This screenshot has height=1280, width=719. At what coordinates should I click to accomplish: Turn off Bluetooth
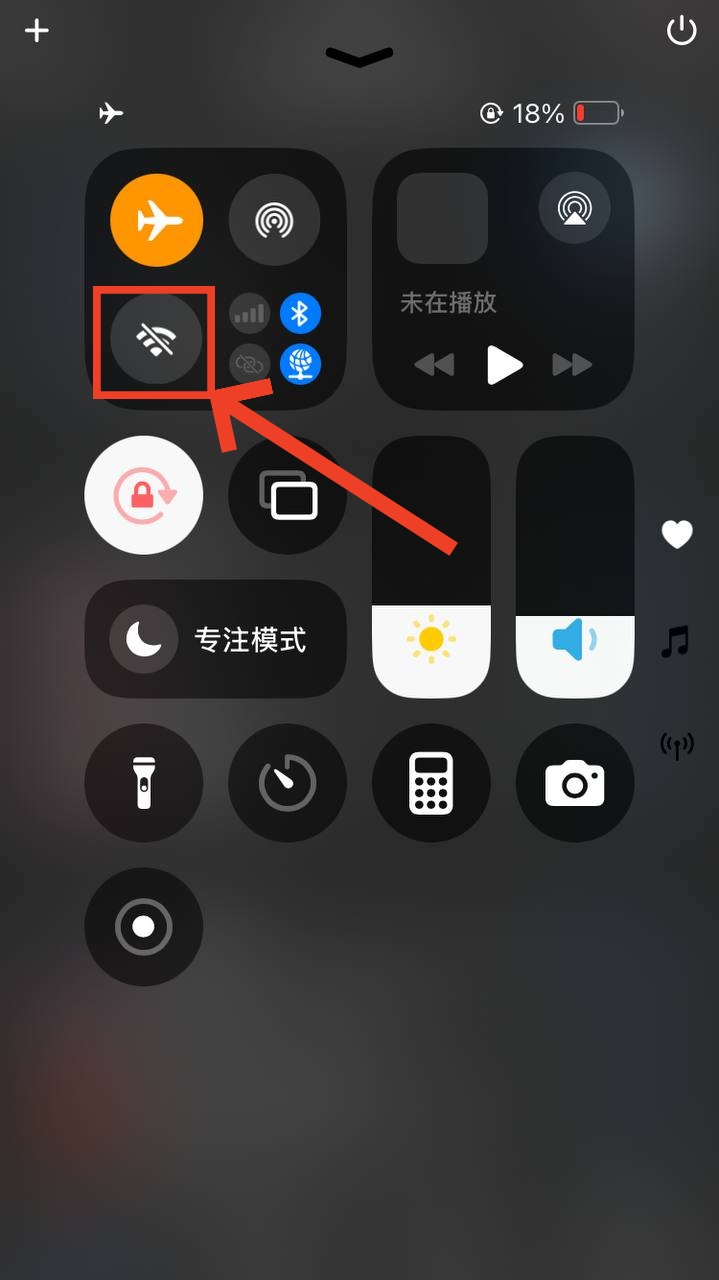(300, 314)
